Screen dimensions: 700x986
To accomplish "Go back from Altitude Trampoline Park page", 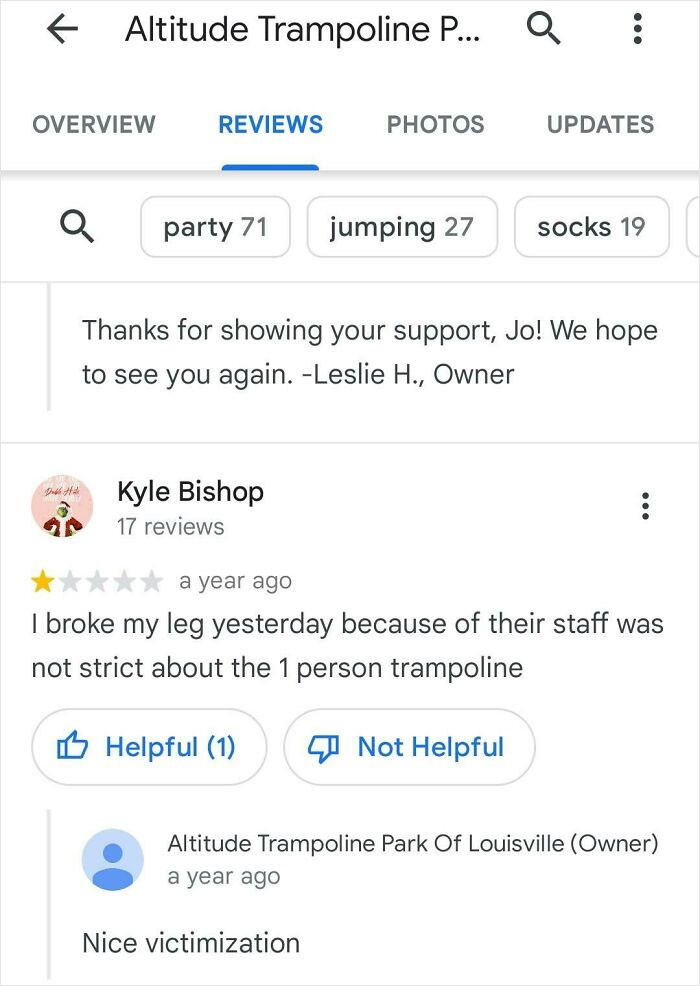I will [x=62, y=30].
